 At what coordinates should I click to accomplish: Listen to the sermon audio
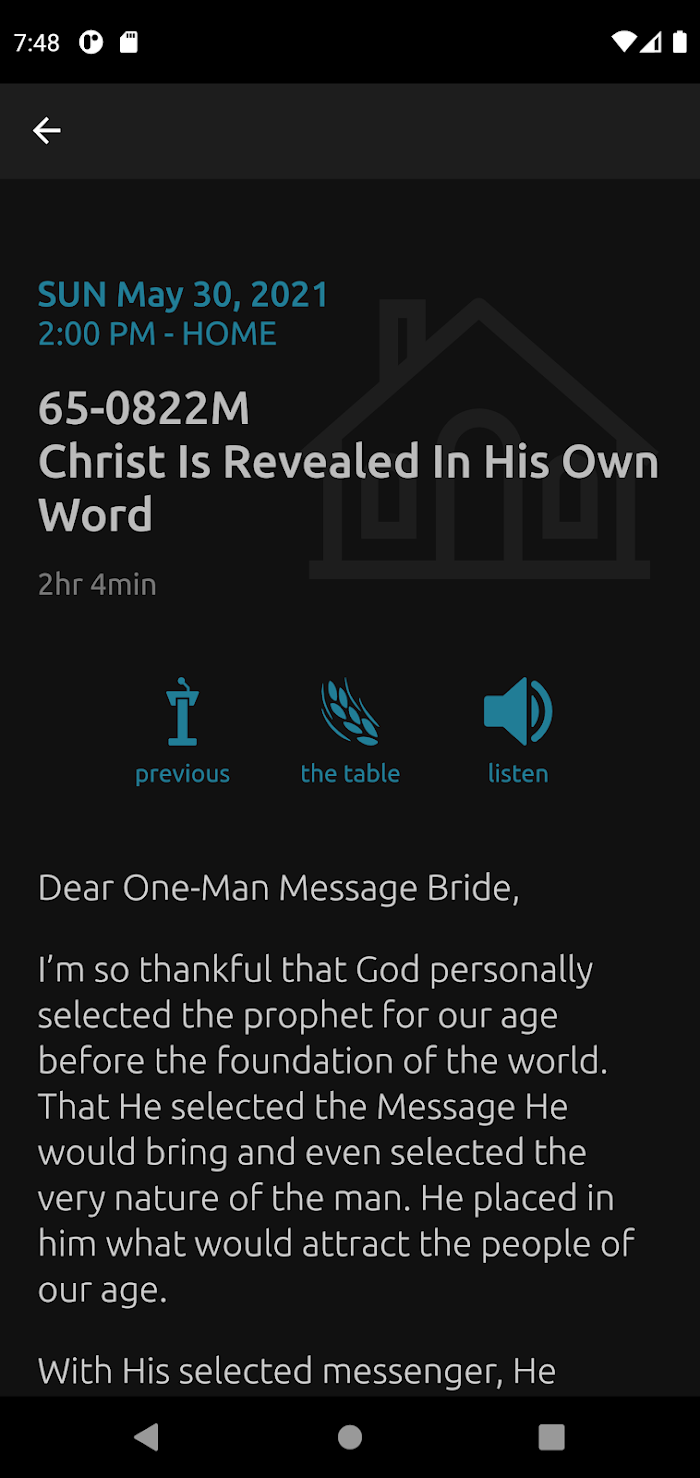click(518, 730)
